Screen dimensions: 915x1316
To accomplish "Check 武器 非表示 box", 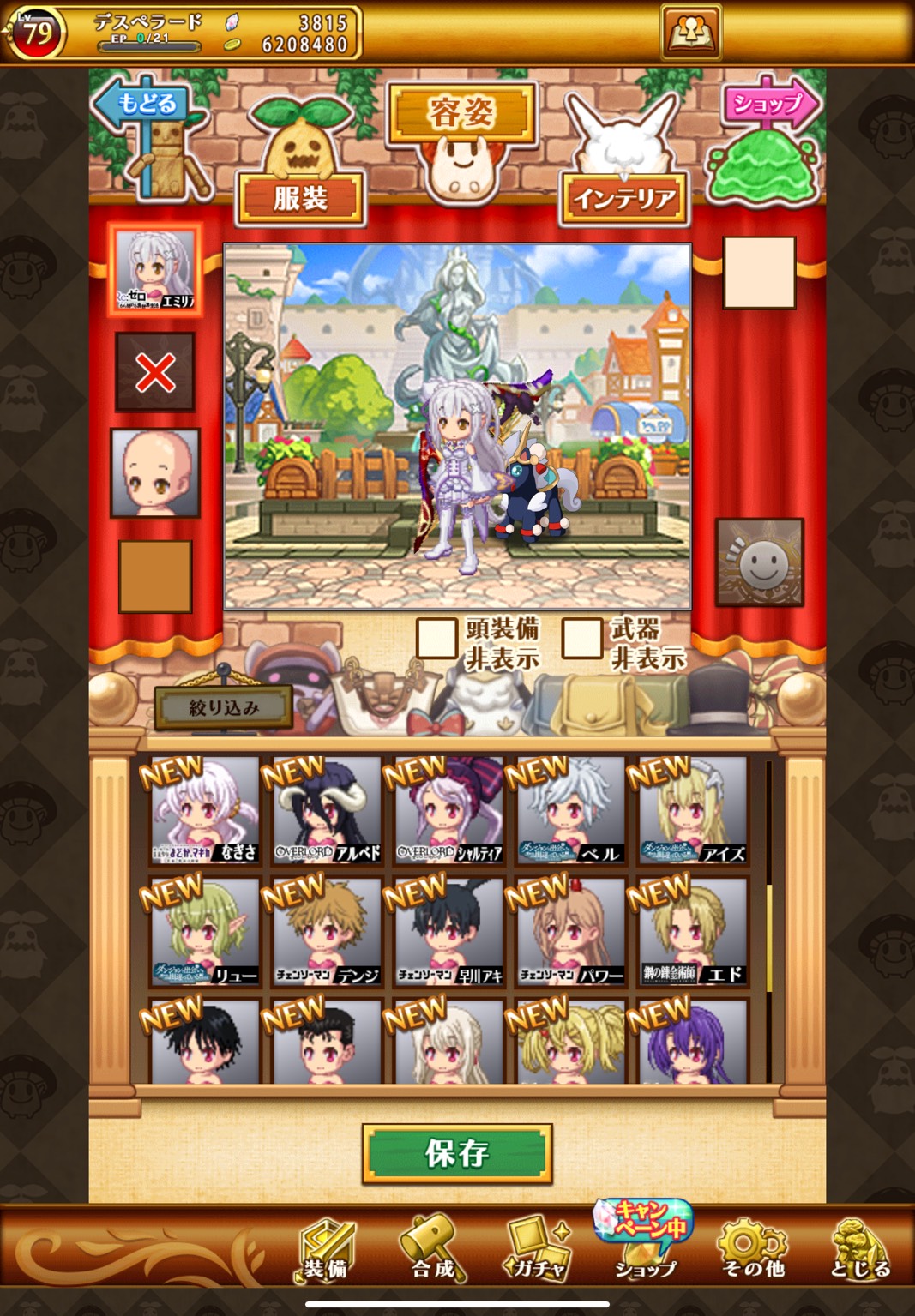I will pos(582,639).
